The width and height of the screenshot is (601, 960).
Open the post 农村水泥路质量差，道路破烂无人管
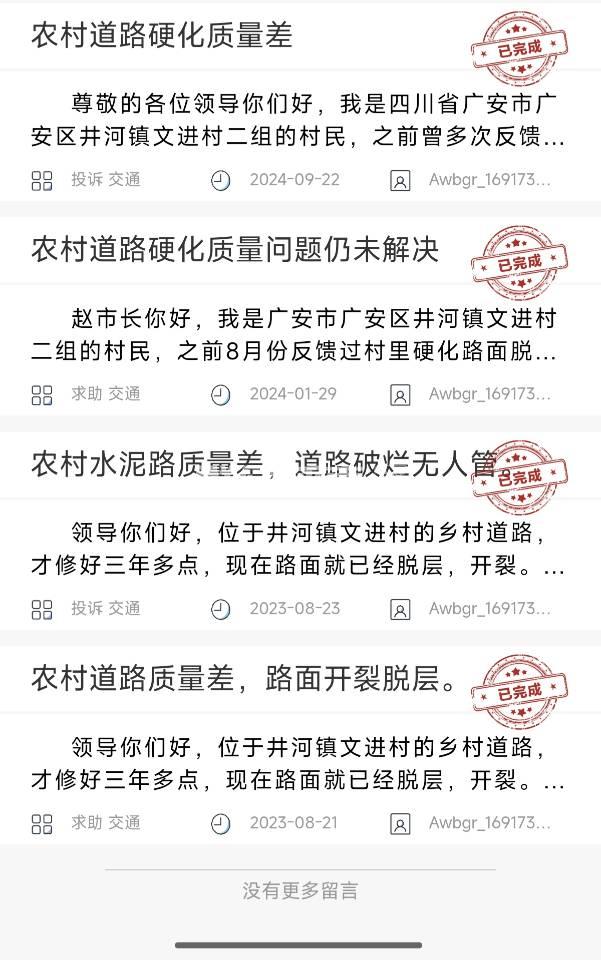point(250,464)
